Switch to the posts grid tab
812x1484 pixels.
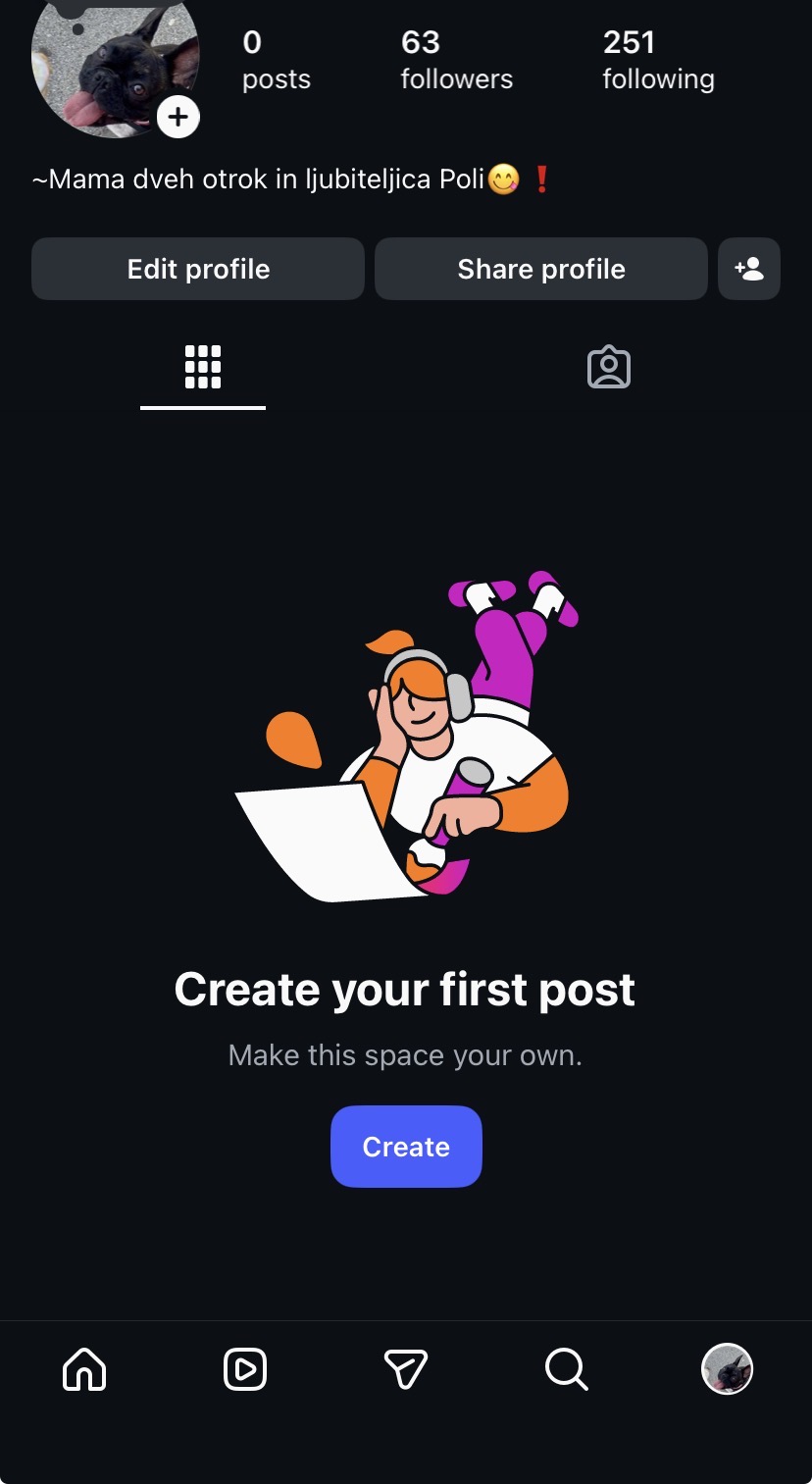pyautogui.click(x=203, y=368)
